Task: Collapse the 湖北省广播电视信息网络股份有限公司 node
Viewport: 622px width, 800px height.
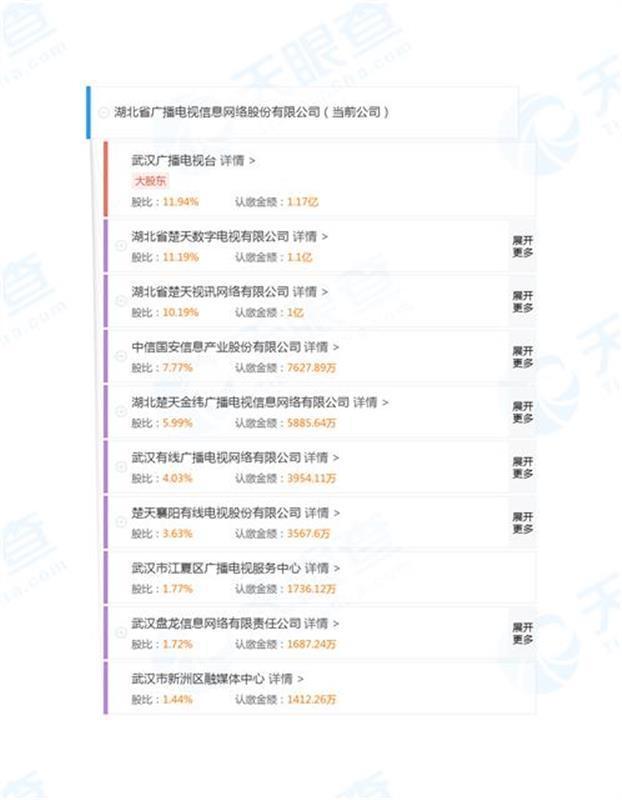Action: [104, 112]
